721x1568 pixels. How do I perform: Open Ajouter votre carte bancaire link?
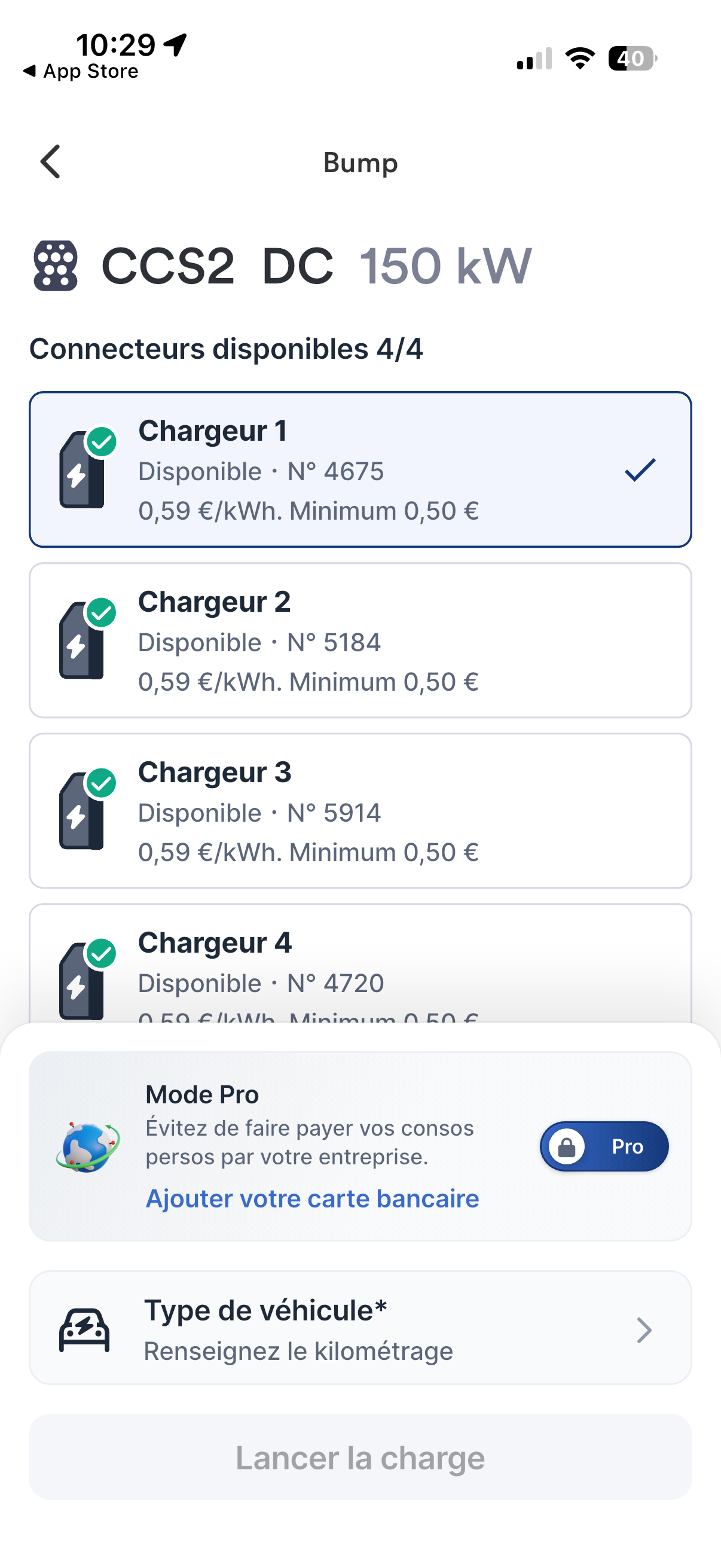point(312,1198)
